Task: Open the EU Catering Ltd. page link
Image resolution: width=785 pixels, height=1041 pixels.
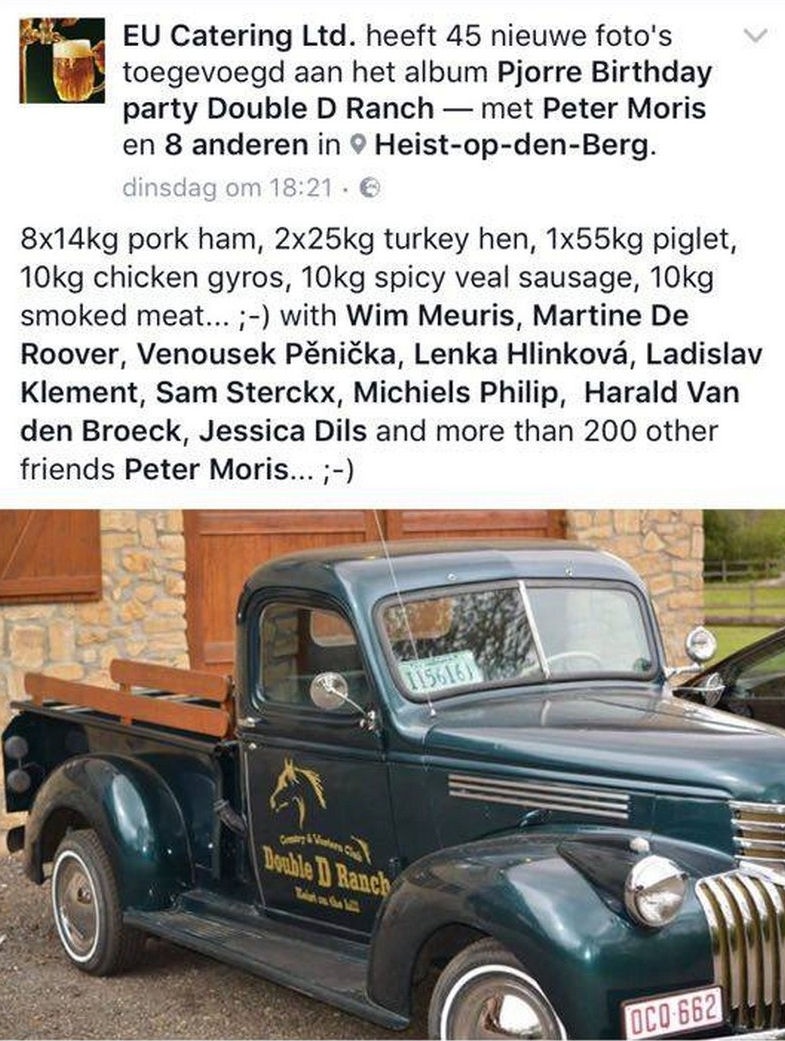Action: pyautogui.click(x=240, y=37)
